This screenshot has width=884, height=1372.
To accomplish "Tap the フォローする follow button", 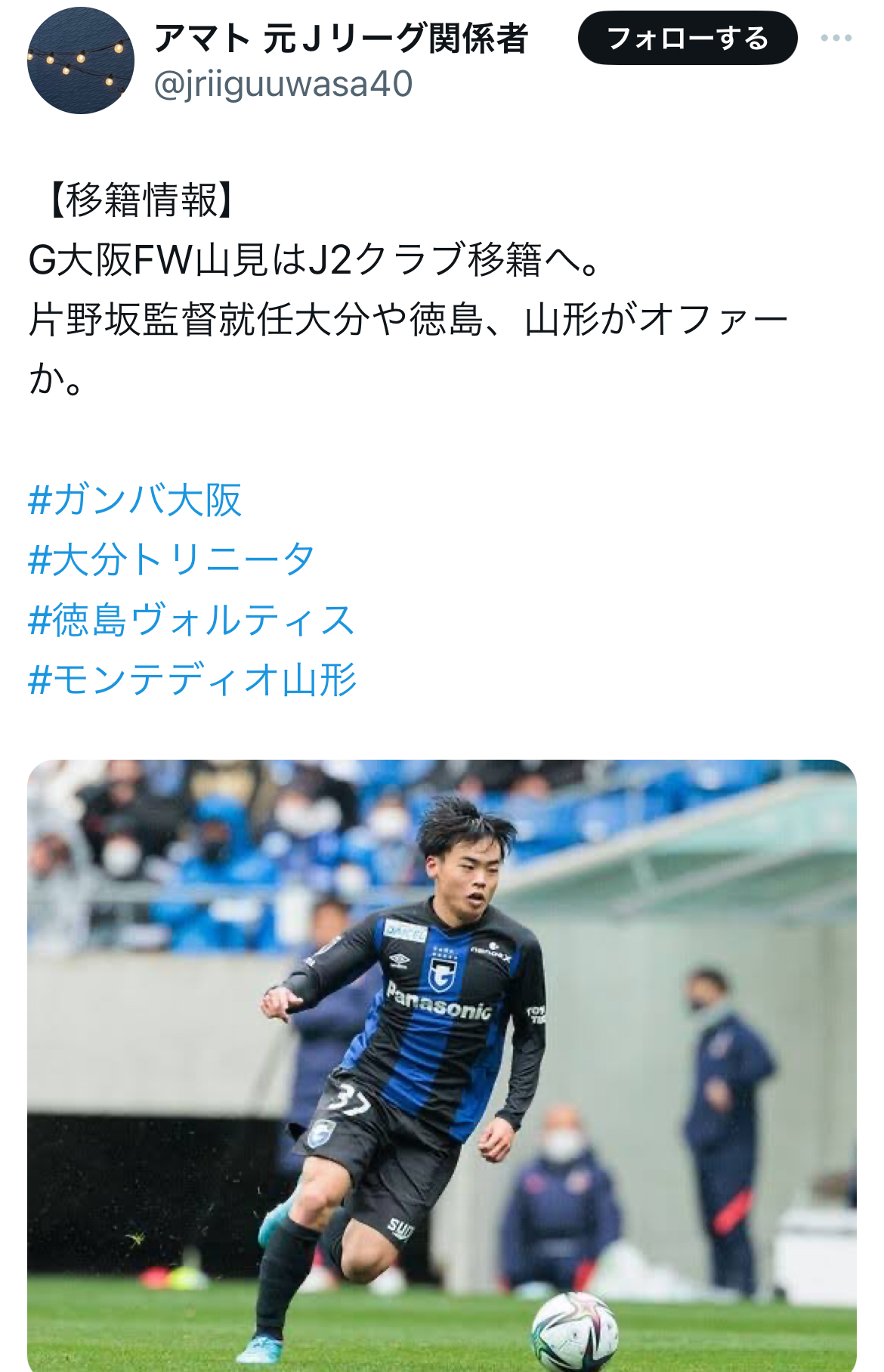I will tap(687, 38).
